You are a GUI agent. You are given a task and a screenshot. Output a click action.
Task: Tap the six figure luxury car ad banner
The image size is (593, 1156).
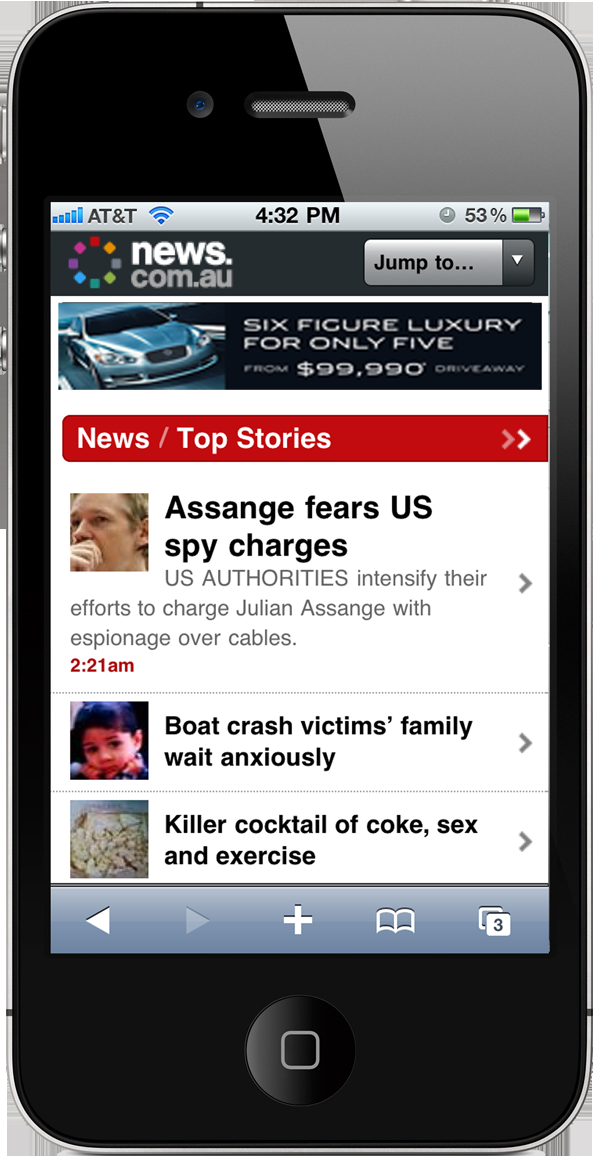(300, 346)
